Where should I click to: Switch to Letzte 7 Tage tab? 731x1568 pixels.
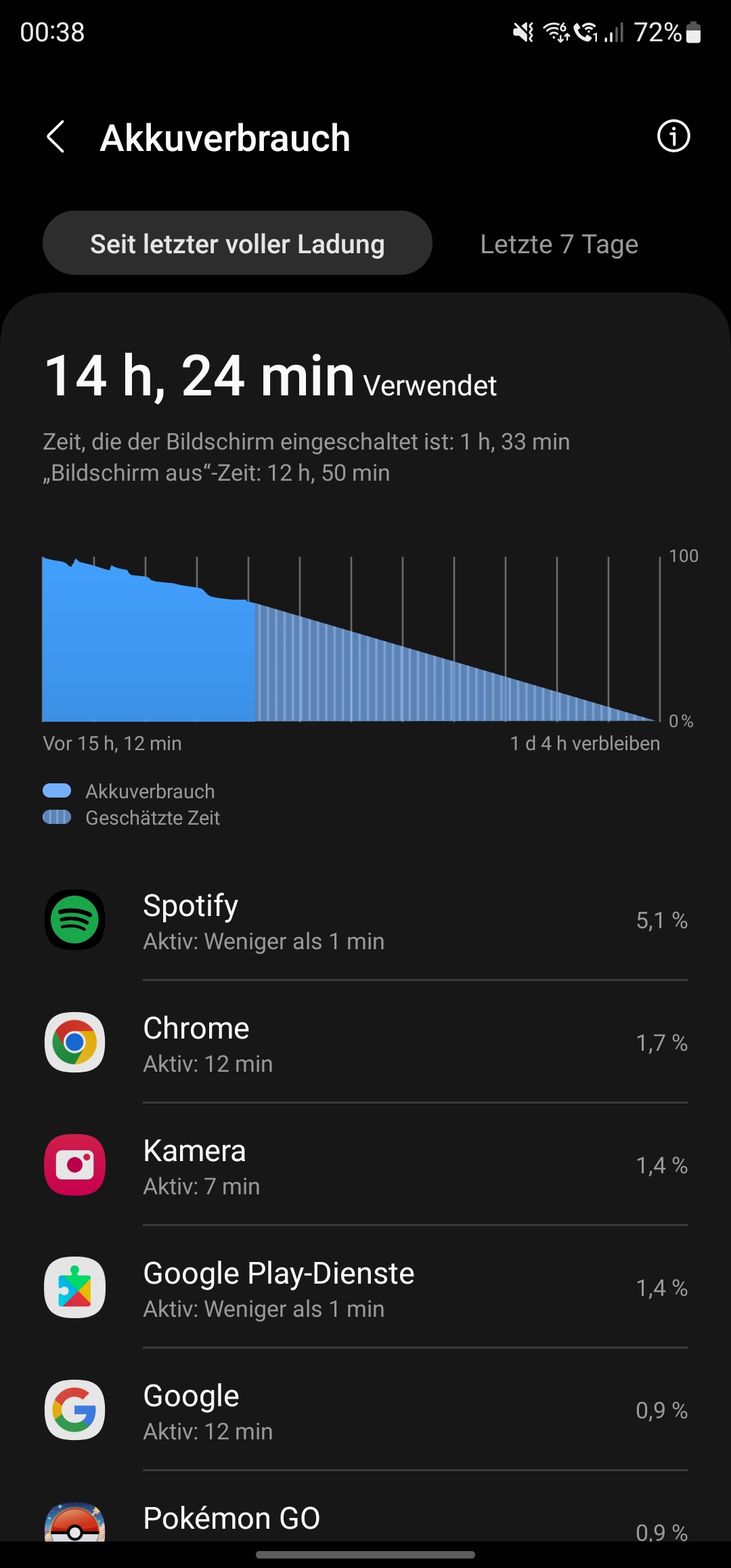click(x=559, y=244)
